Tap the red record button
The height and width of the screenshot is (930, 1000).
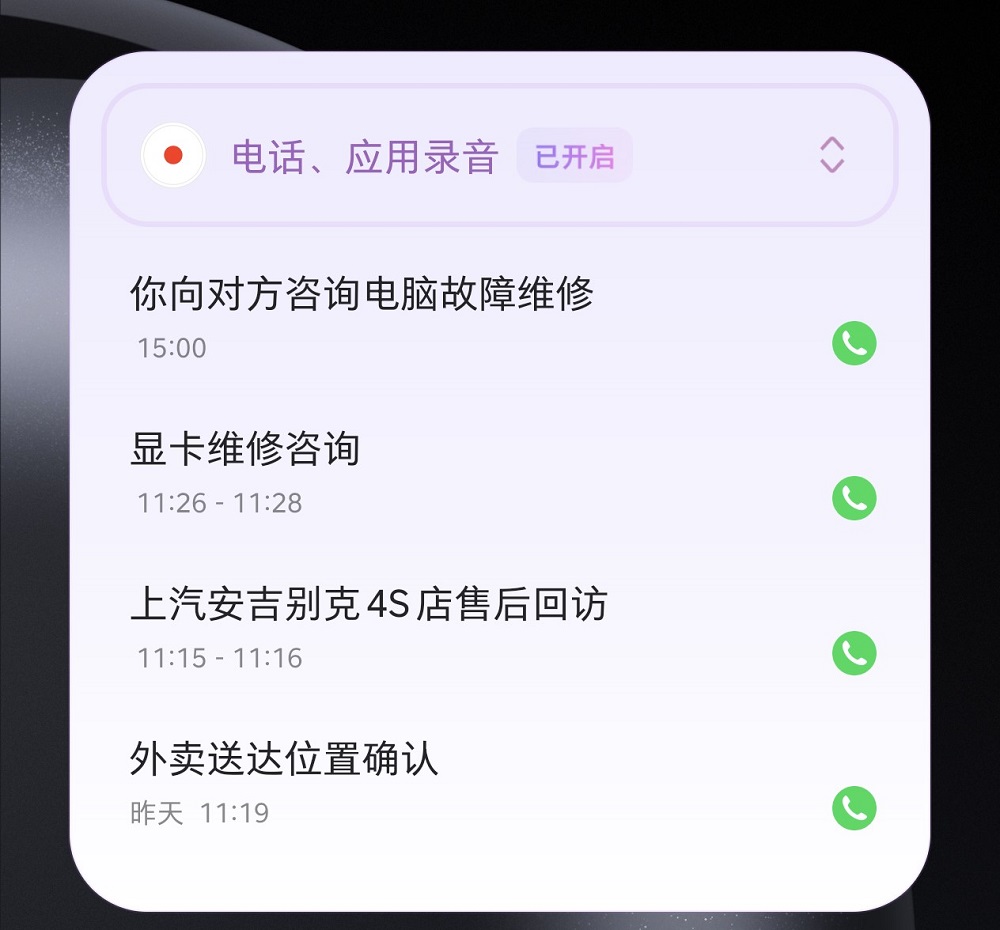pos(173,155)
